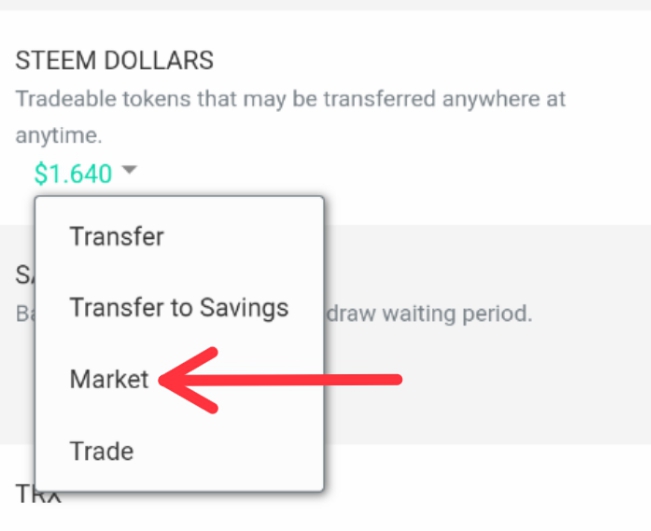Select the Trade option
The width and height of the screenshot is (651, 531).
tap(101, 451)
